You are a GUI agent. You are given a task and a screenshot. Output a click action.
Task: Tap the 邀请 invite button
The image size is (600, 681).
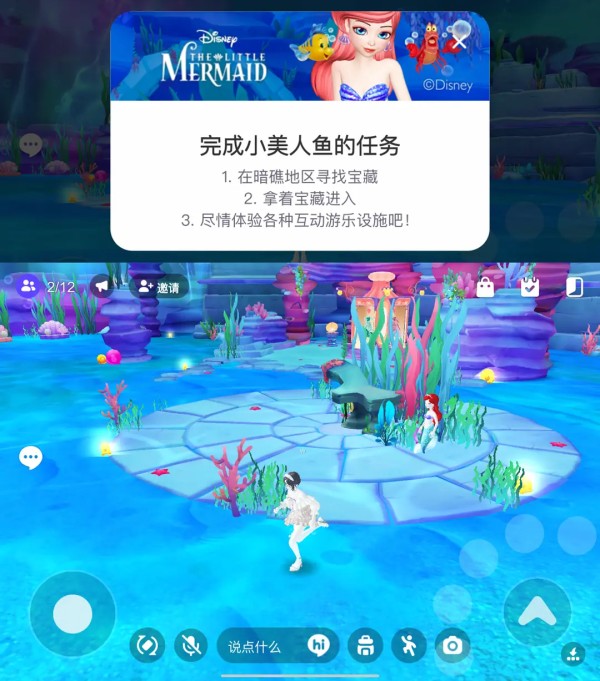click(159, 287)
